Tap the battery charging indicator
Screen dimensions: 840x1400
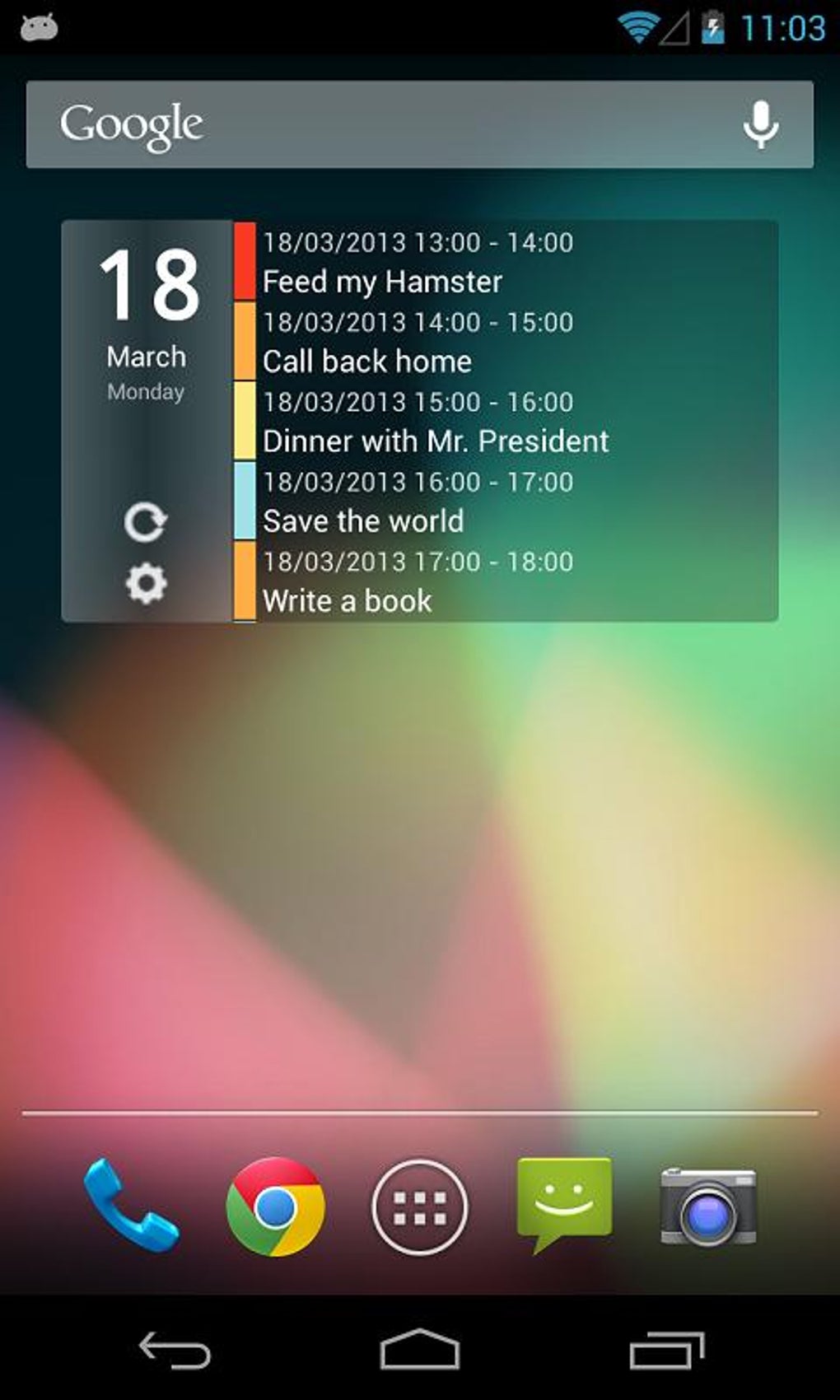pyautogui.click(x=712, y=26)
